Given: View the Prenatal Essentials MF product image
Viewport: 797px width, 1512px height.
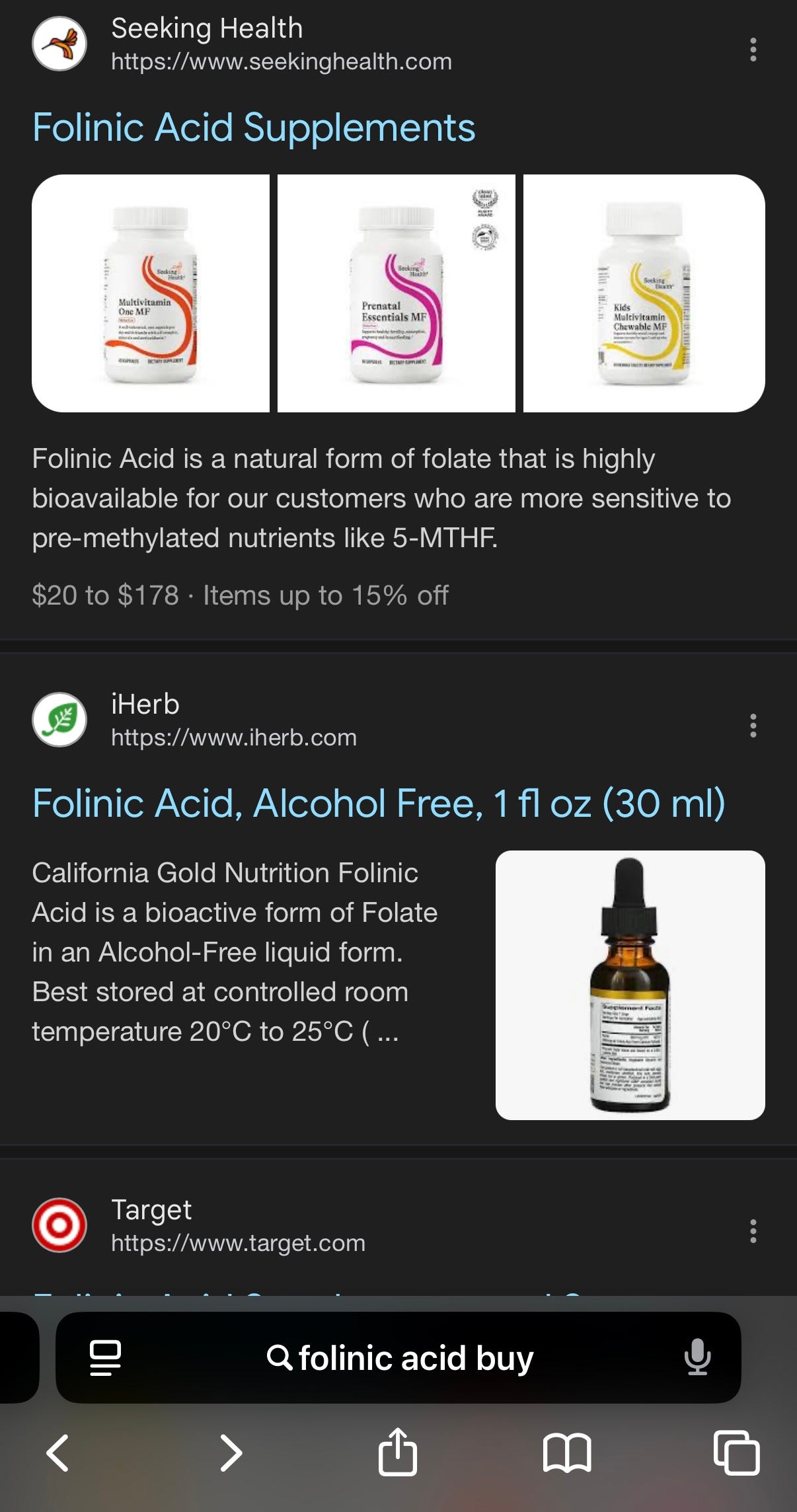Looking at the screenshot, I should [x=397, y=293].
